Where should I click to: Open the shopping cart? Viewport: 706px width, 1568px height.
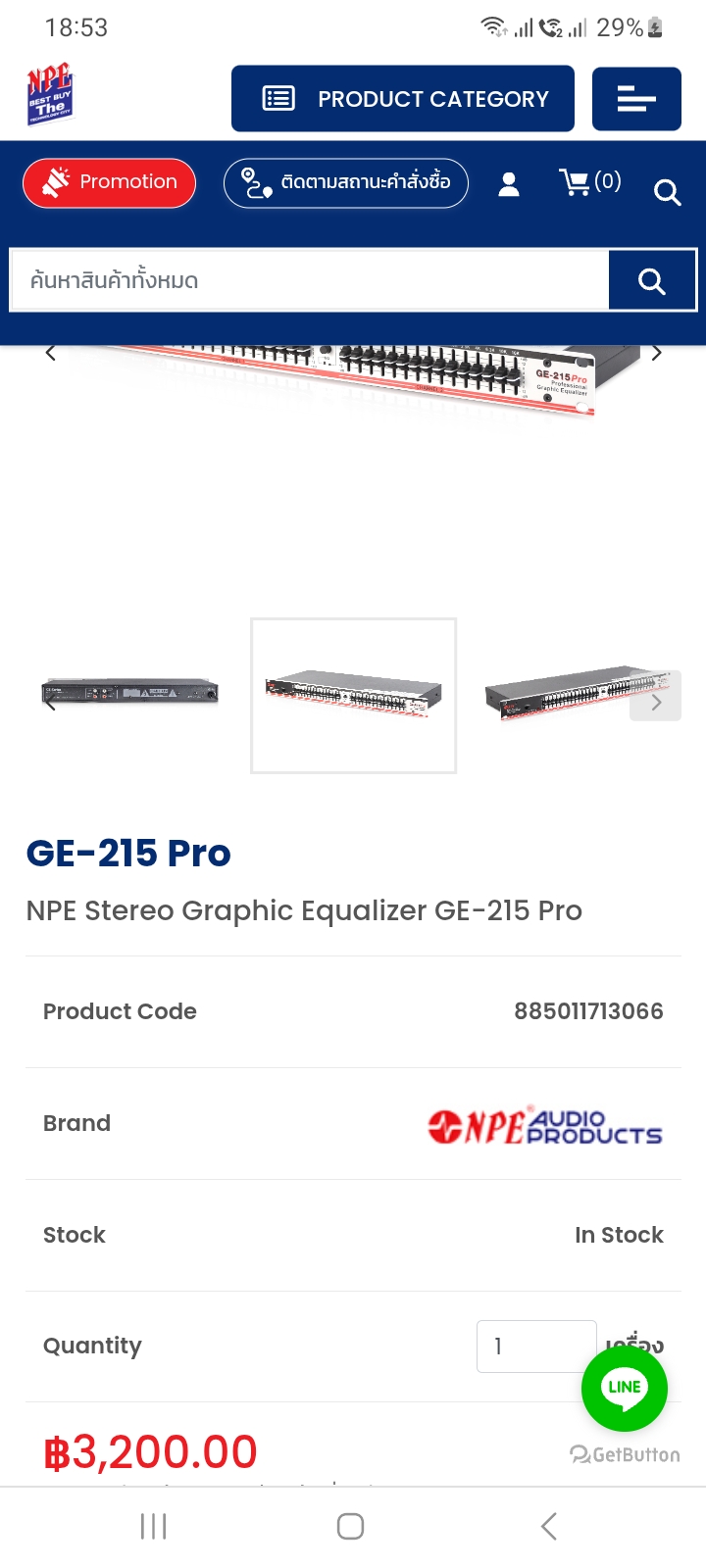[x=589, y=182]
